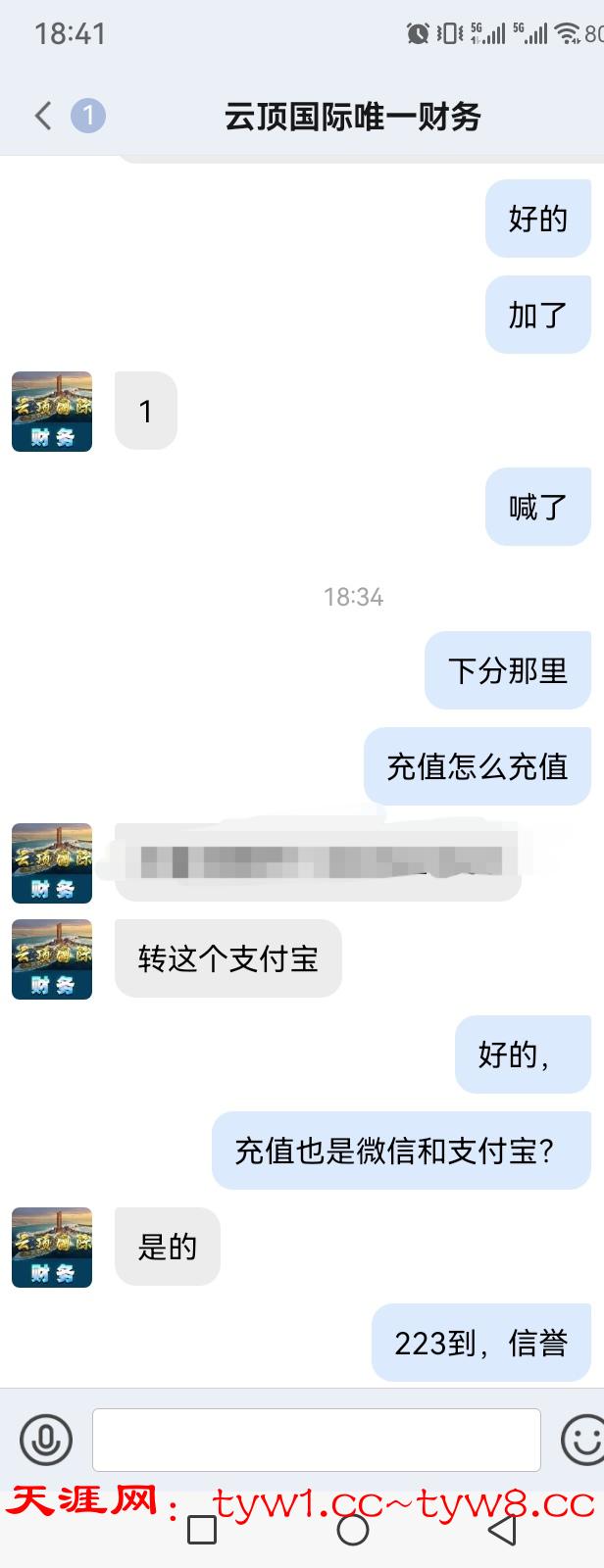Viewport: 604px width, 1568px height.
Task: Go back to the chat list
Action: coord(43,116)
